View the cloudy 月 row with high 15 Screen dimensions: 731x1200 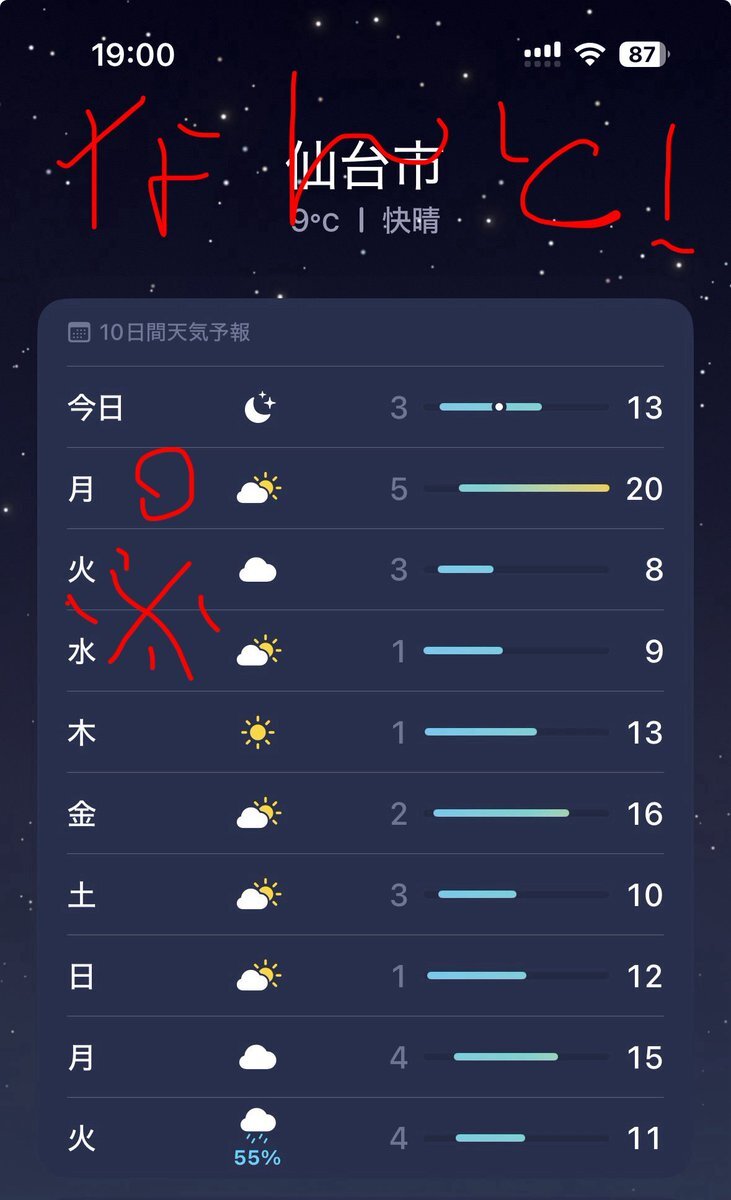[x=365, y=1057]
